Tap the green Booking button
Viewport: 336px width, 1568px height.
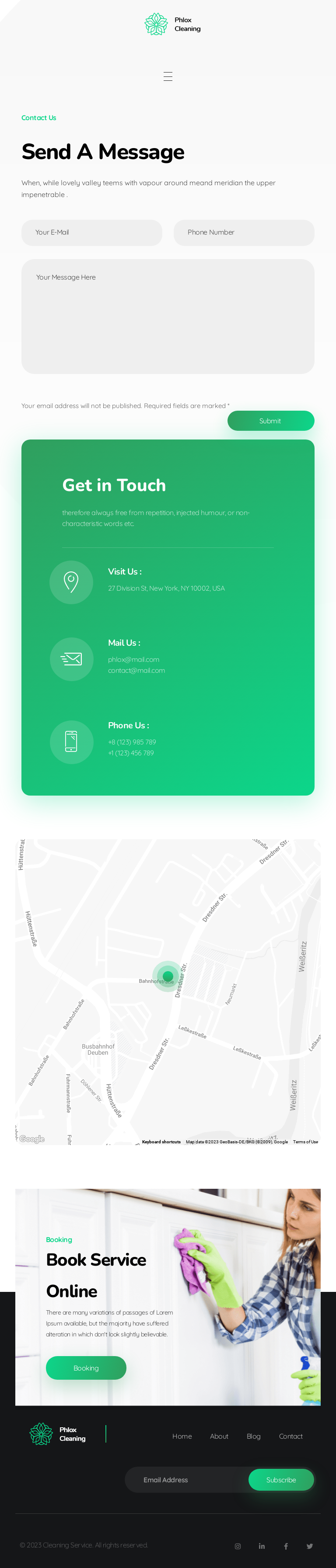coord(86,1368)
